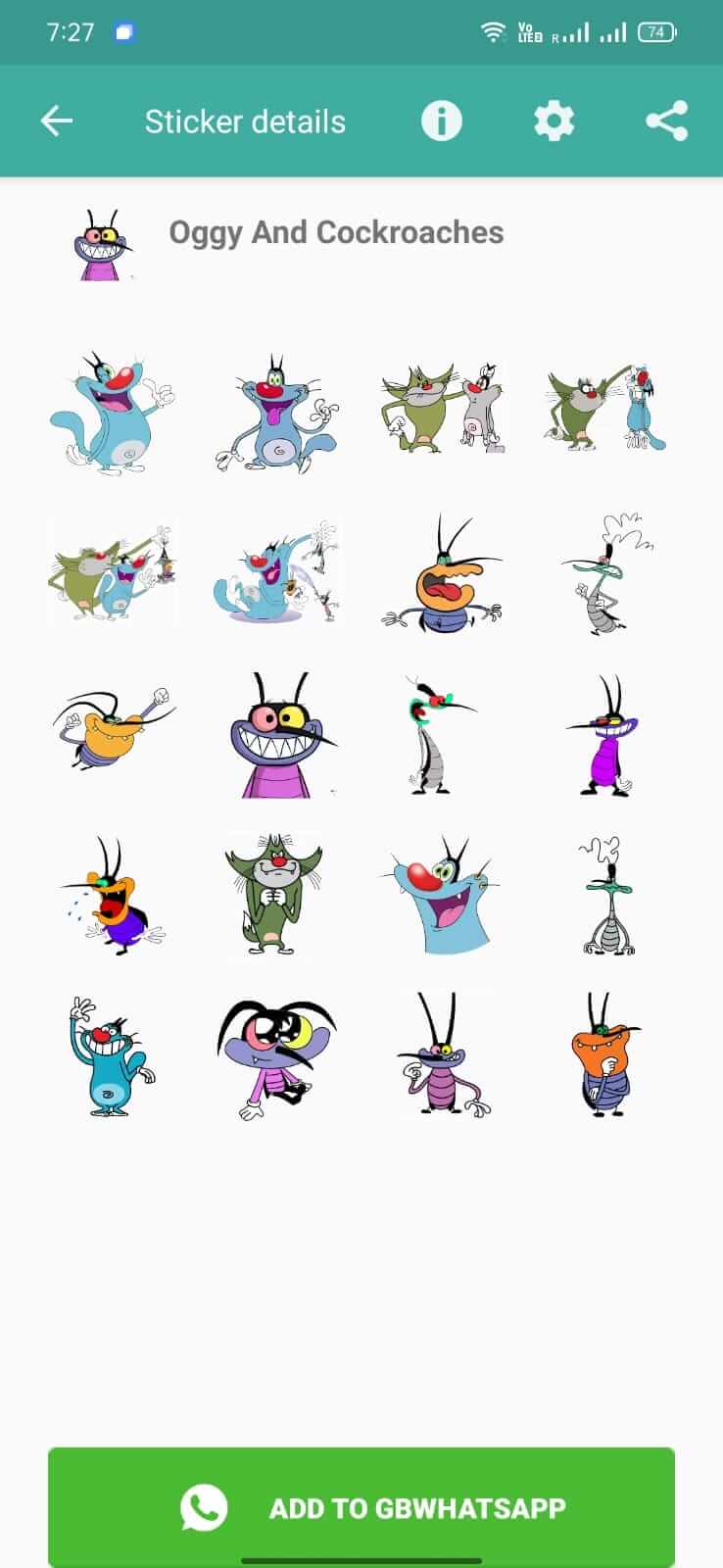Image resolution: width=723 pixels, height=1568 pixels.
Task: Click the WhatsApp icon on the green button
Action: pos(203,1507)
